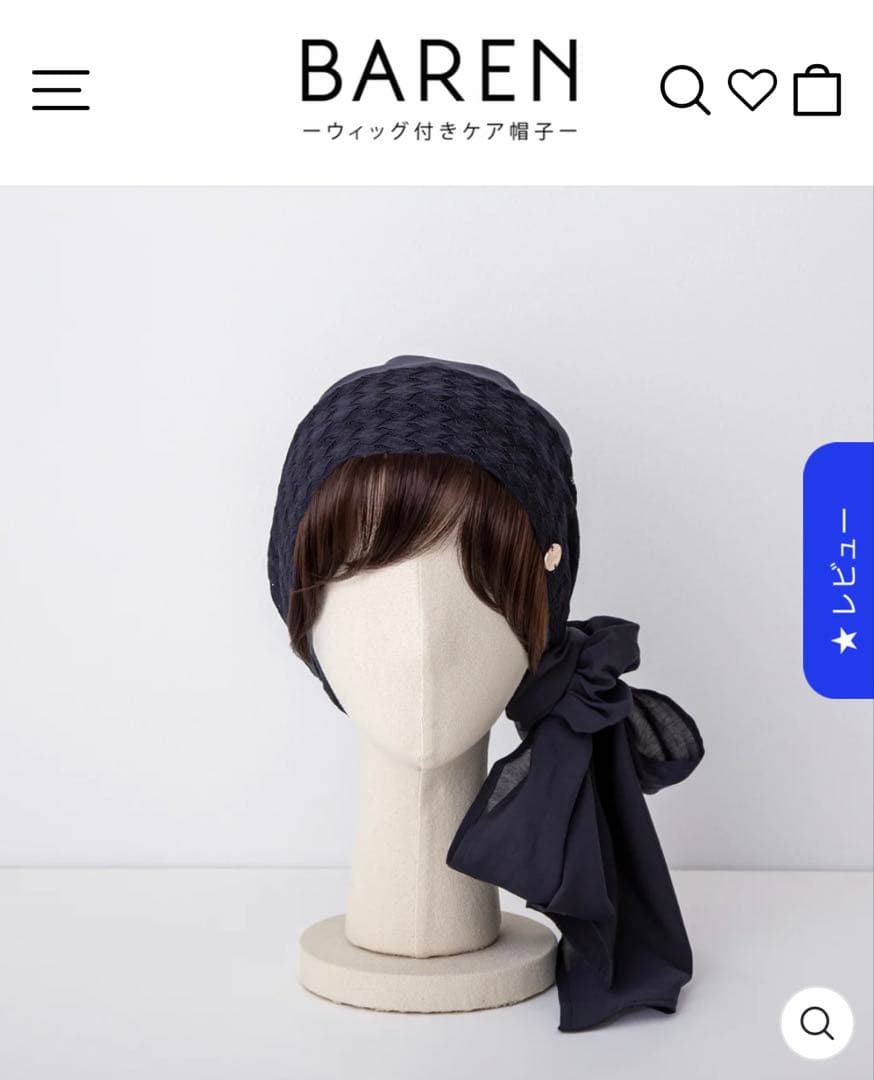Open the wishlist heart icon

[x=752, y=90]
